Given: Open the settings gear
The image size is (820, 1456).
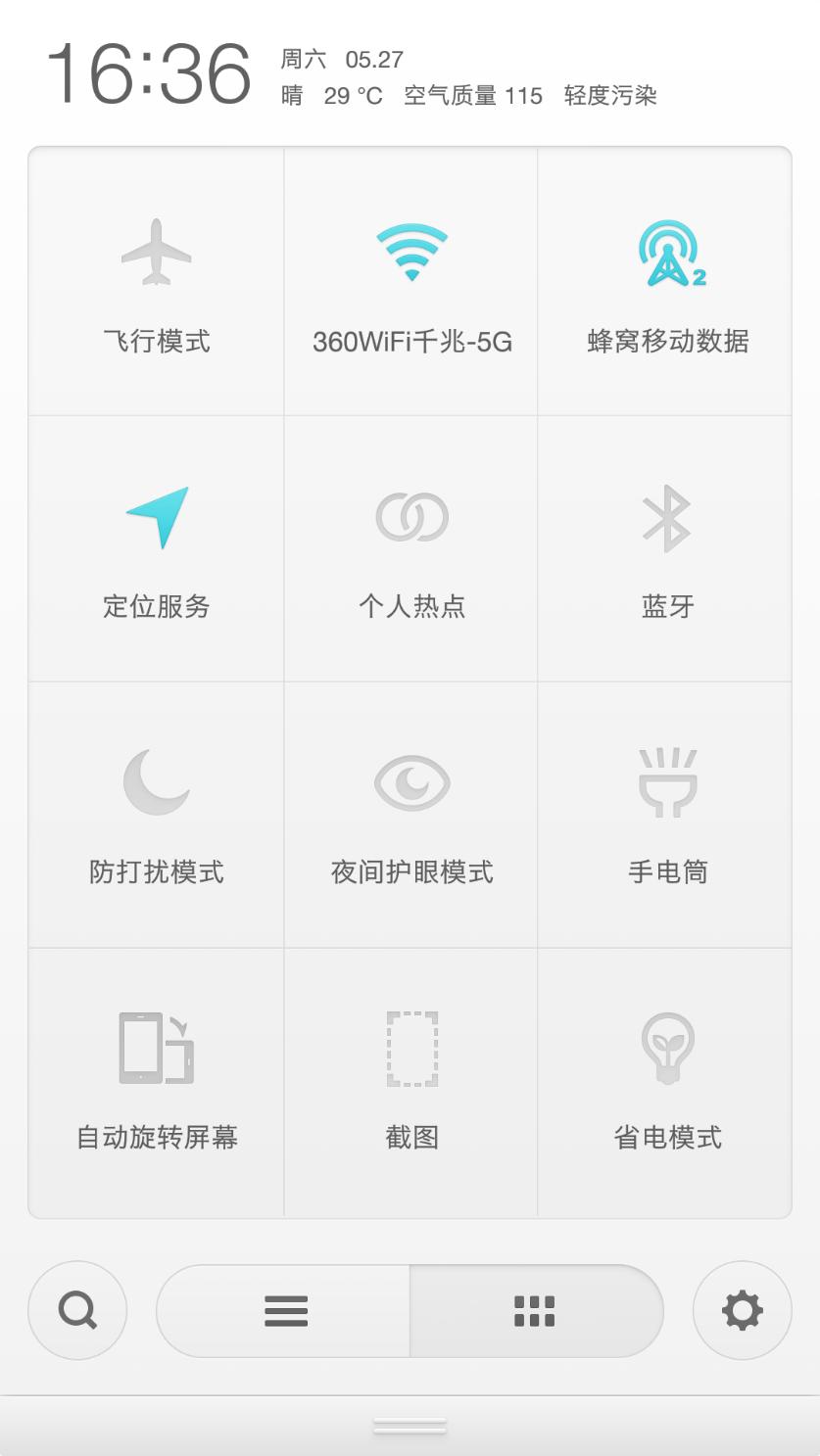Looking at the screenshot, I should (x=742, y=1310).
